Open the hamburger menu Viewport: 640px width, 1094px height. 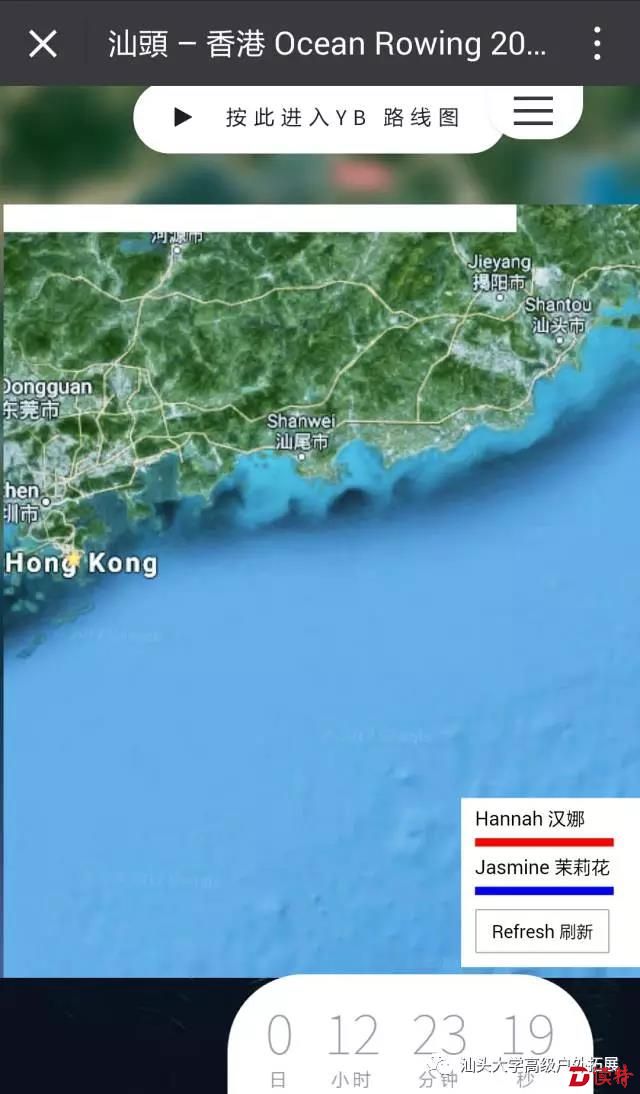tap(533, 111)
